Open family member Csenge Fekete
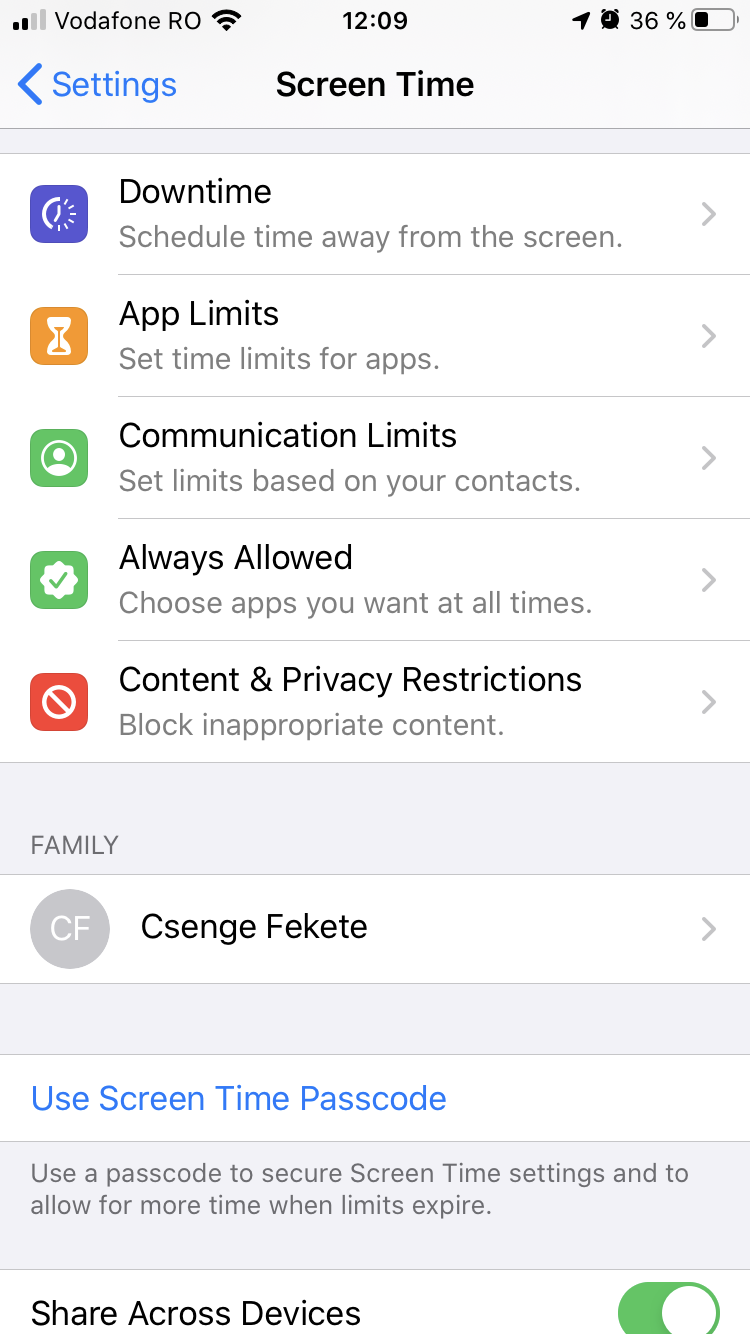Image resolution: width=750 pixels, height=1334 pixels. click(375, 929)
